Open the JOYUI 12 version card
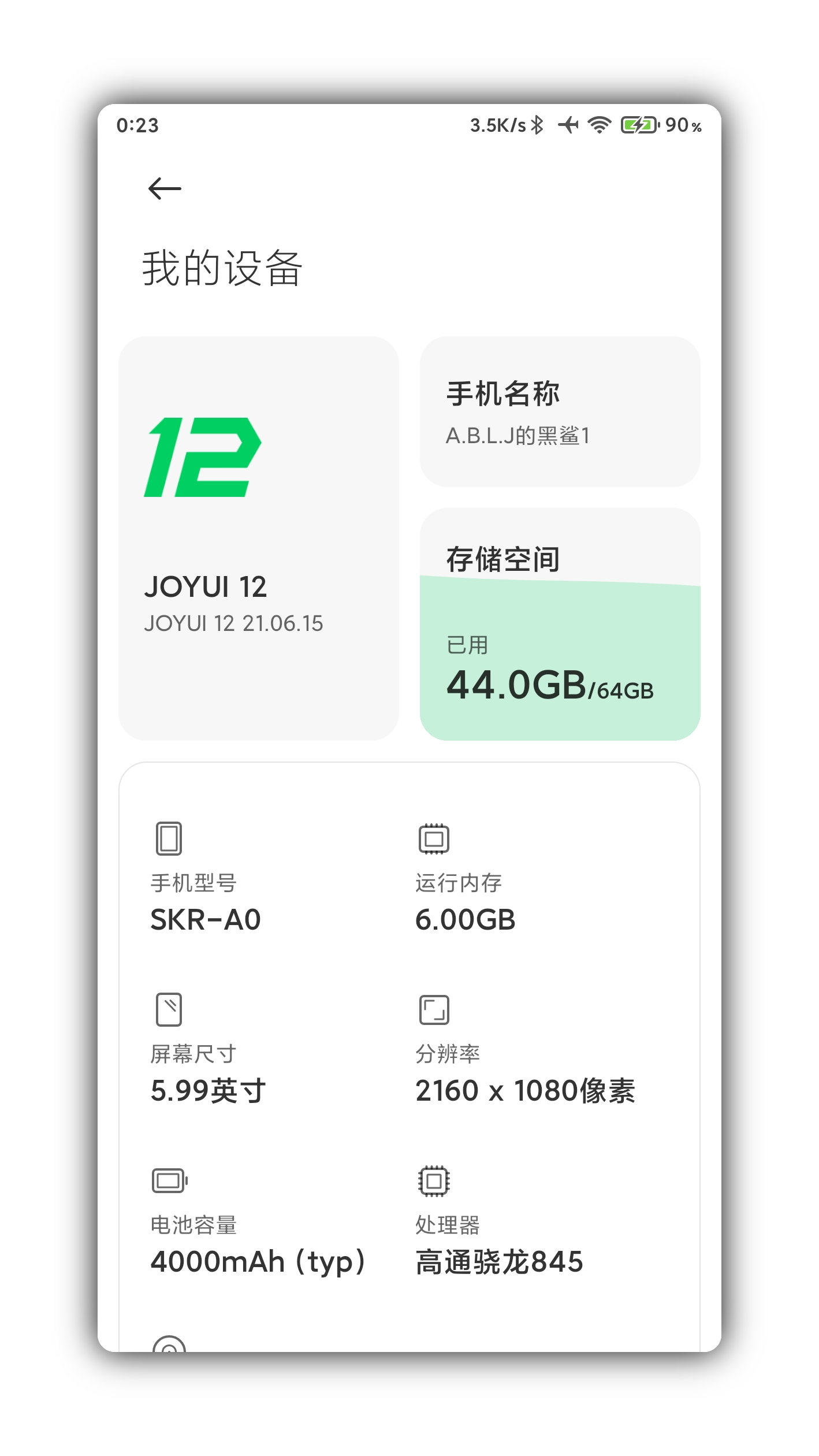819x1456 pixels. pos(259,538)
